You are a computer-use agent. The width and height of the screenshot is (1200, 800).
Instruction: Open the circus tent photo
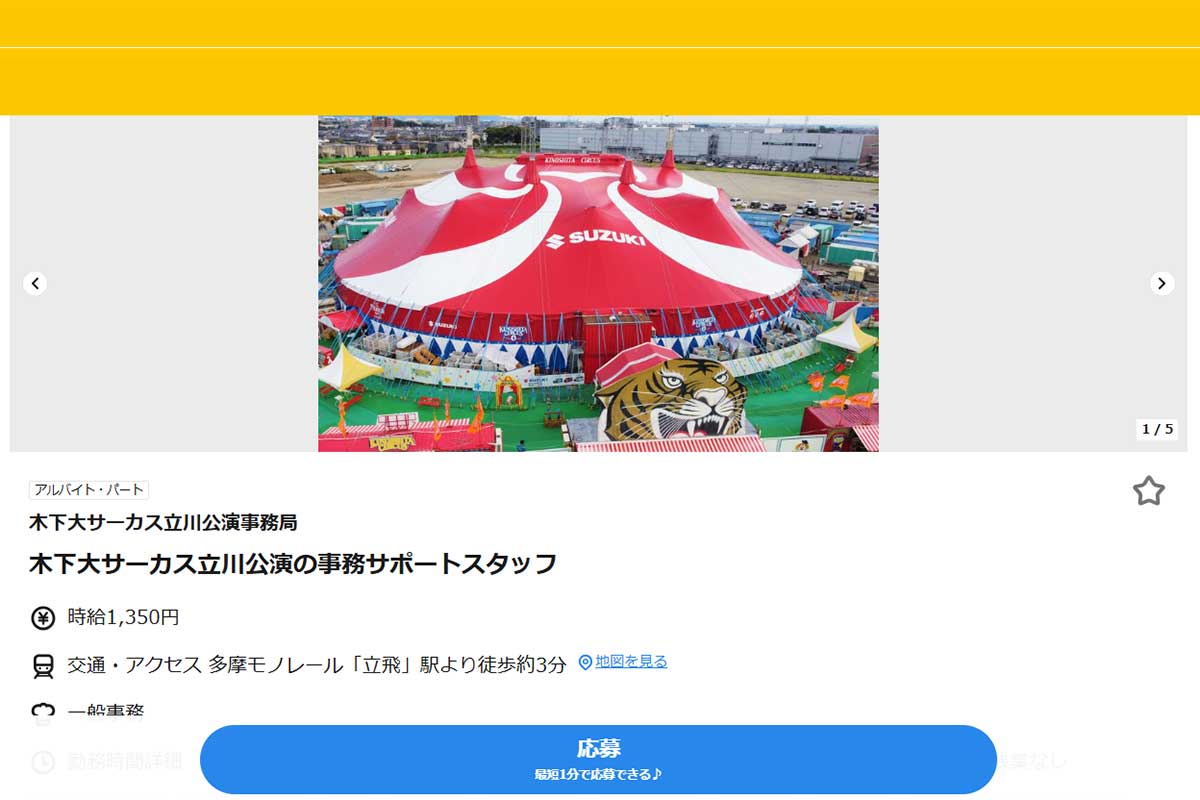[598, 284]
